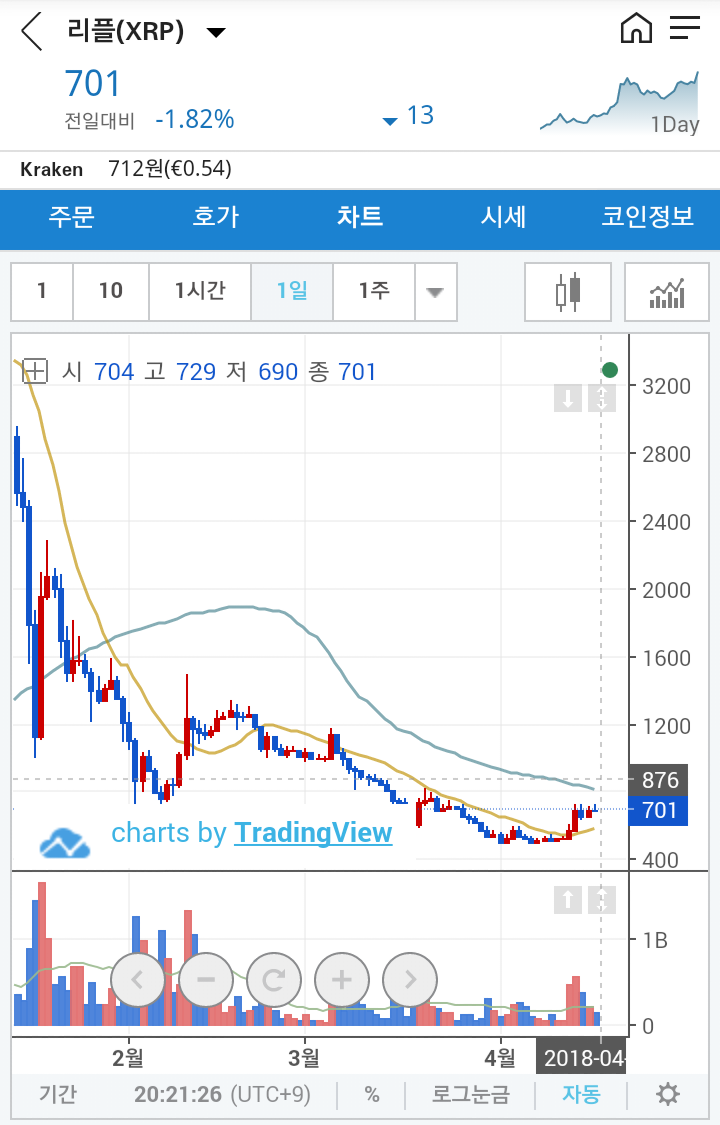Select the area chart style icon

click(667, 291)
